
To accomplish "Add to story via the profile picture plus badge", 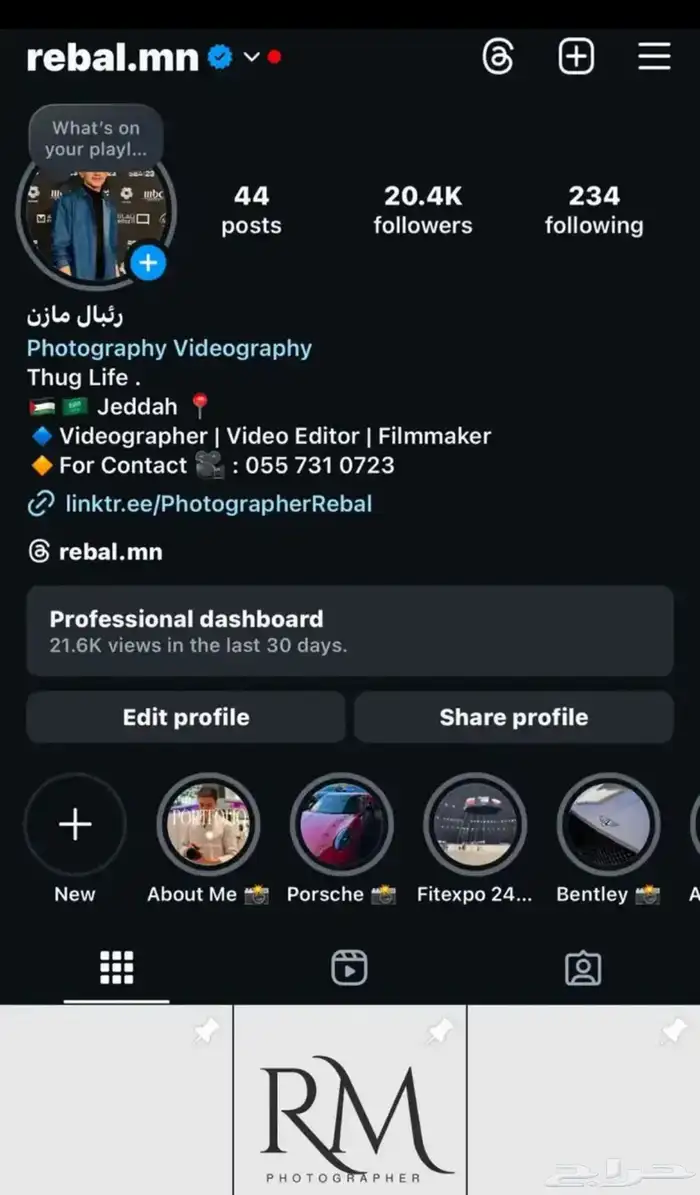I will [x=148, y=263].
